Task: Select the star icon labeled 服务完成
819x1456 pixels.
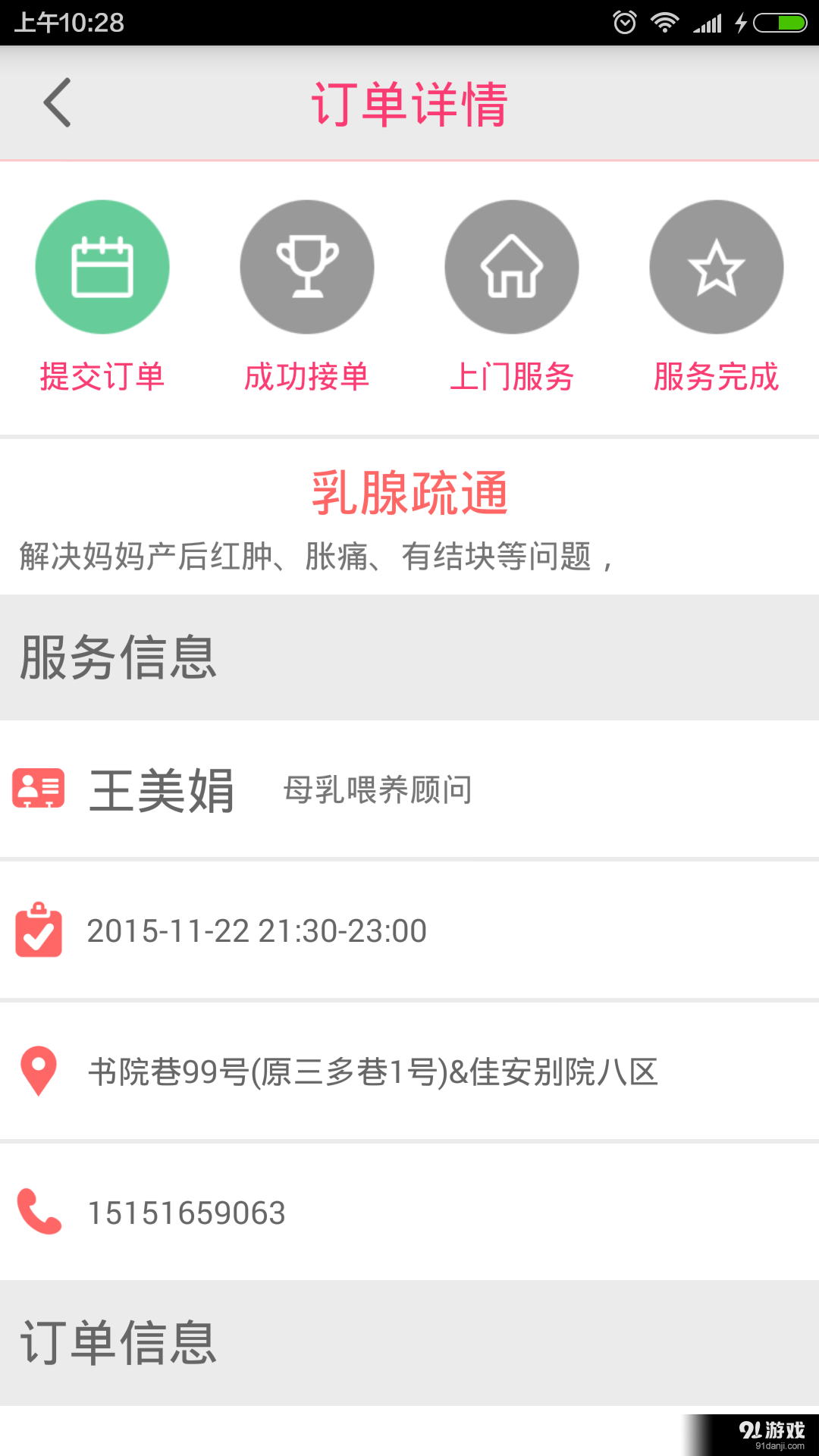Action: tap(716, 267)
